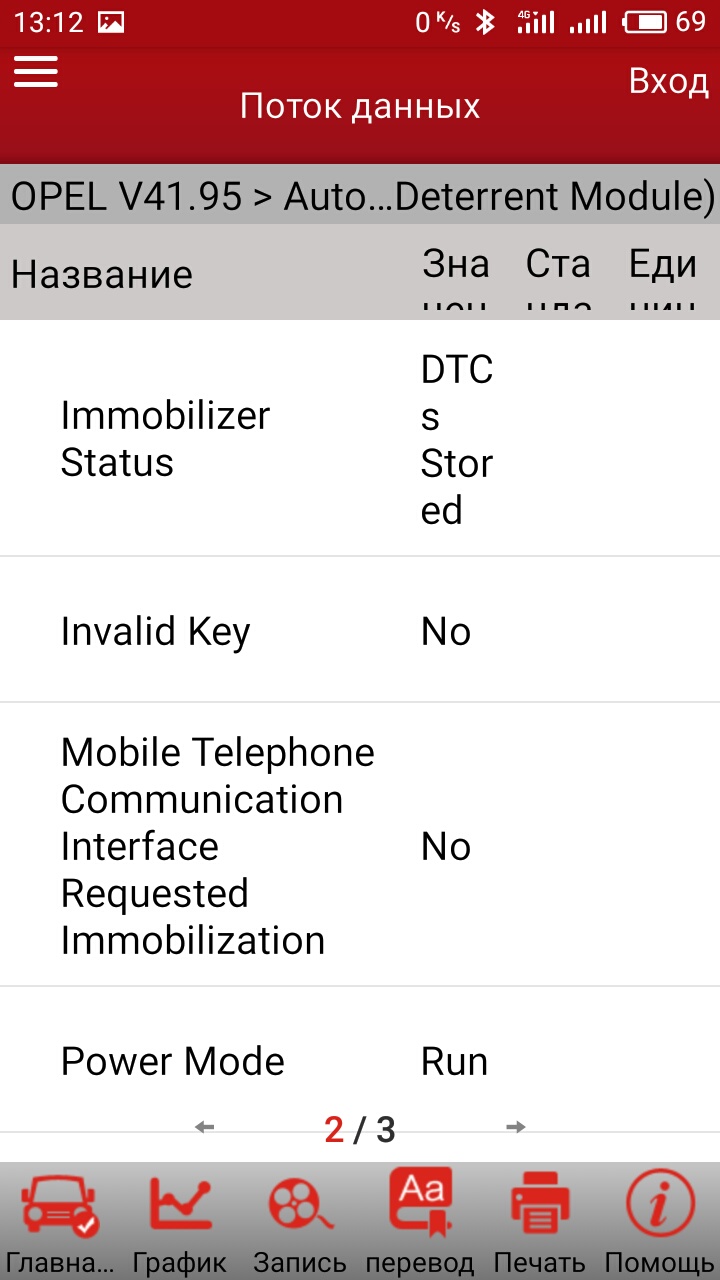The height and width of the screenshot is (1280, 720).
Task: Select the Immobilizer Status row
Action: tap(360, 438)
